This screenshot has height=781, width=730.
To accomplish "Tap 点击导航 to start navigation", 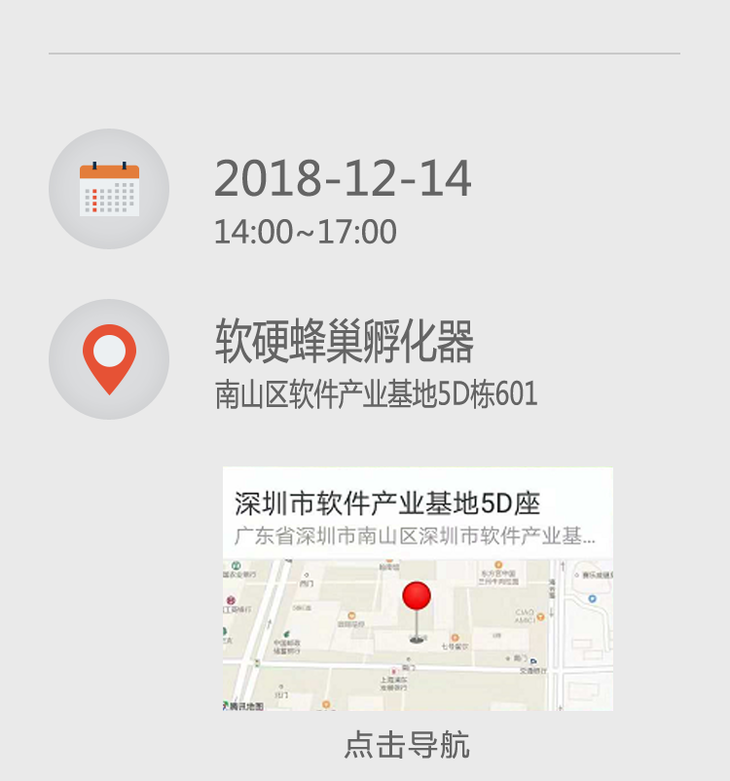I will point(407,745).
